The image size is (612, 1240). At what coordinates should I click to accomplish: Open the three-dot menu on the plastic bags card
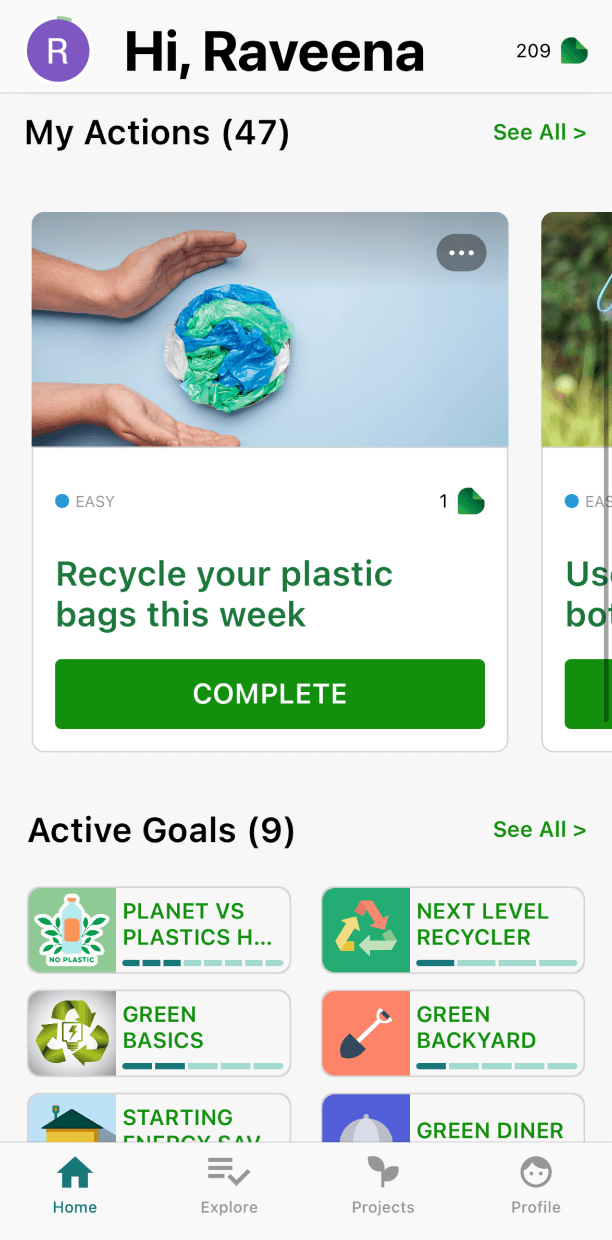click(x=461, y=253)
